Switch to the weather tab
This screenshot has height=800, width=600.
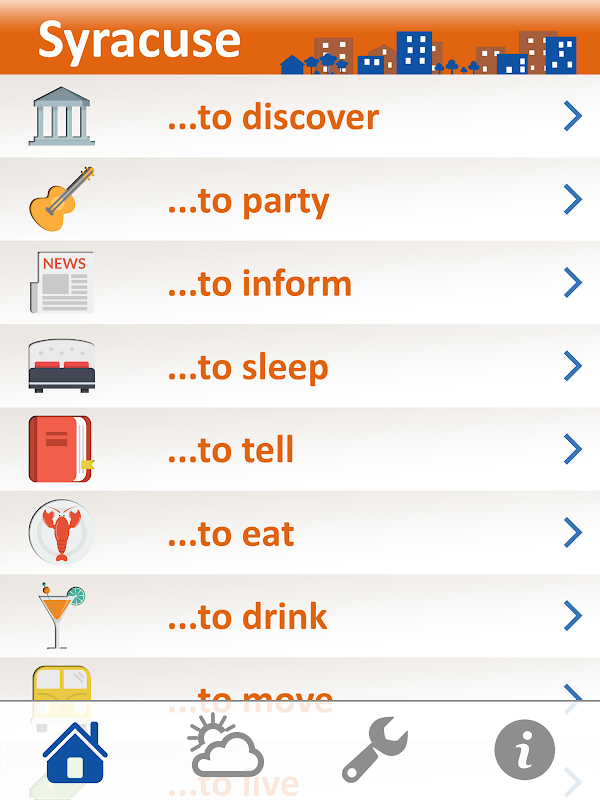pyautogui.click(x=226, y=750)
